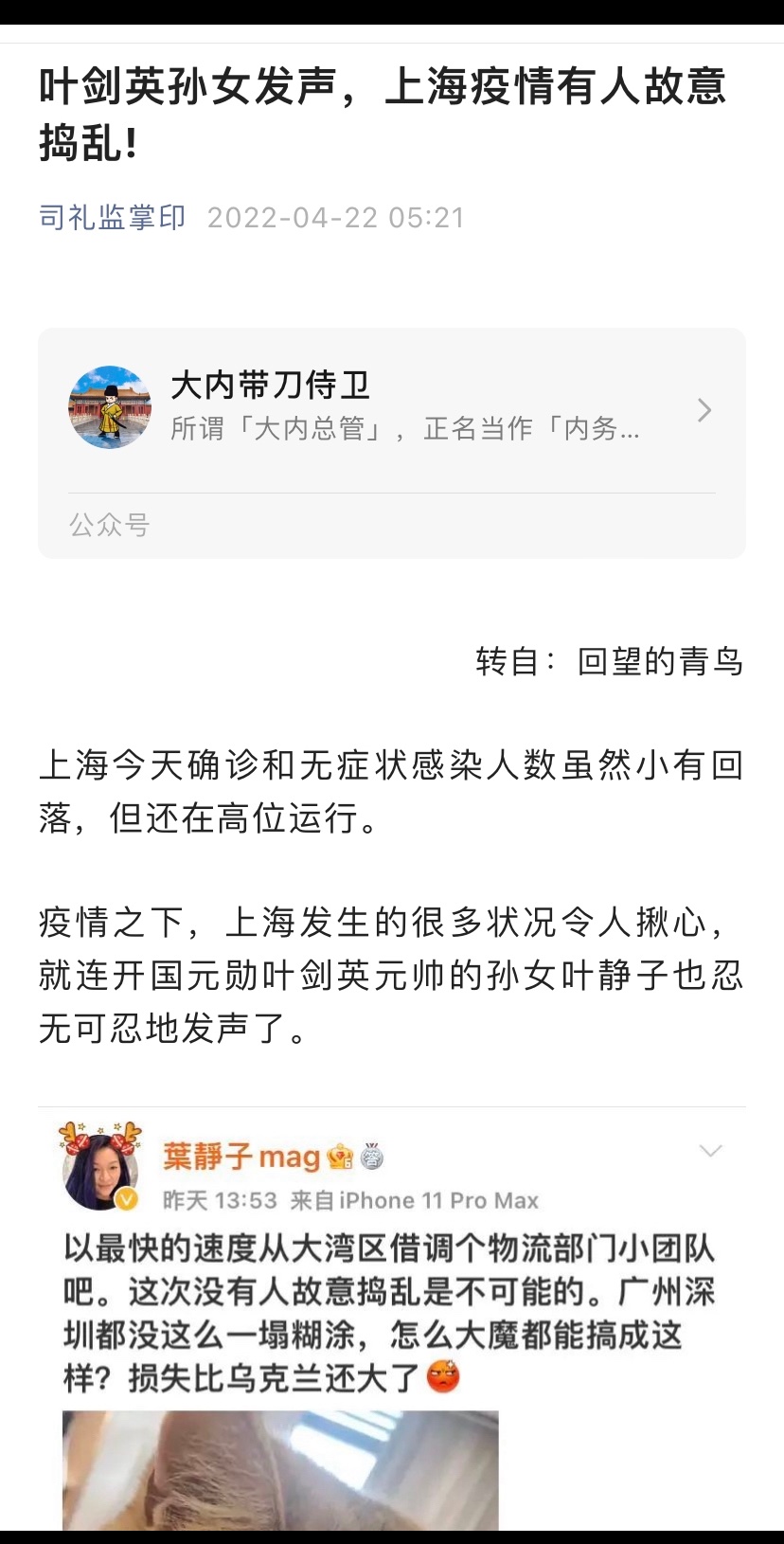Open the 大内带刀侍卫 public account card

click(x=391, y=410)
